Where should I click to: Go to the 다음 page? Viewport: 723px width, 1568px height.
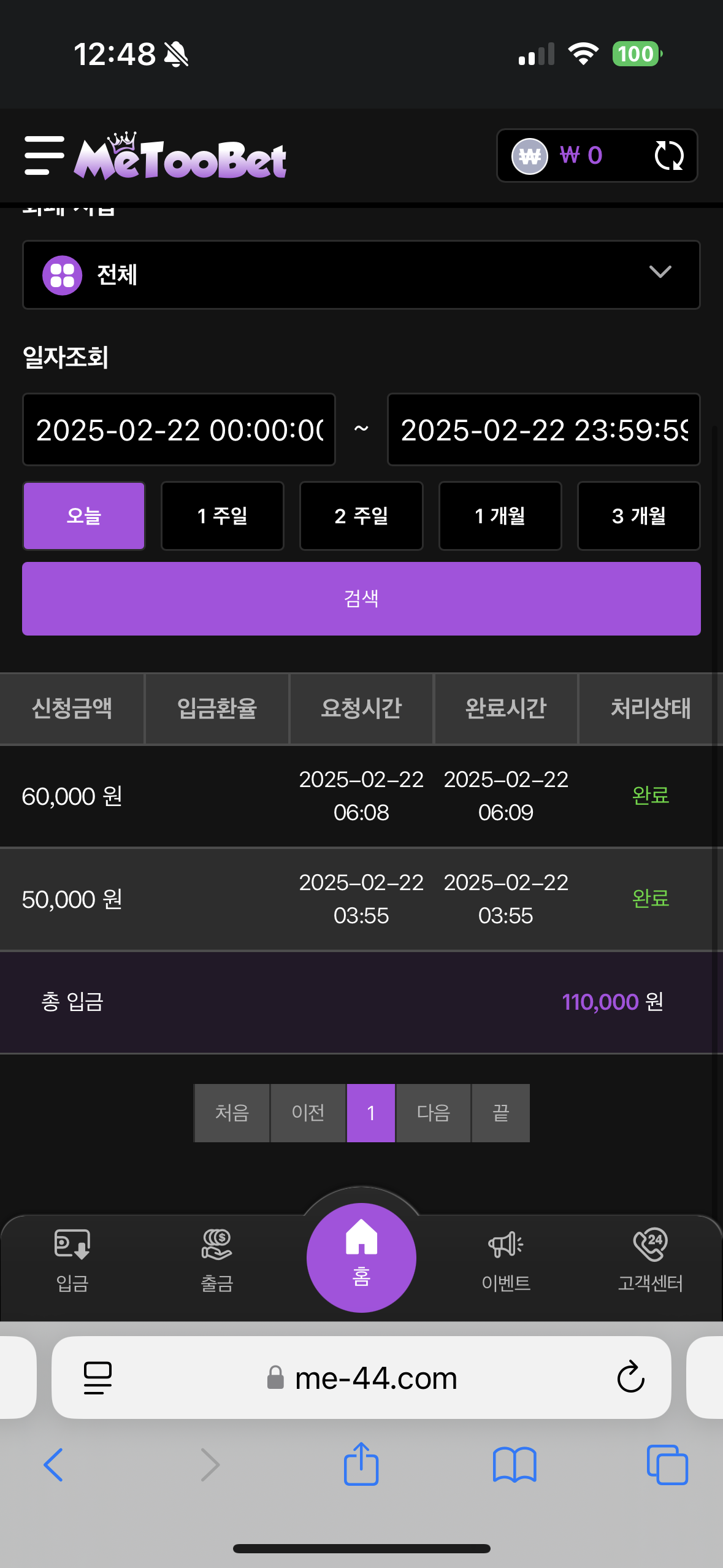[x=434, y=1113]
